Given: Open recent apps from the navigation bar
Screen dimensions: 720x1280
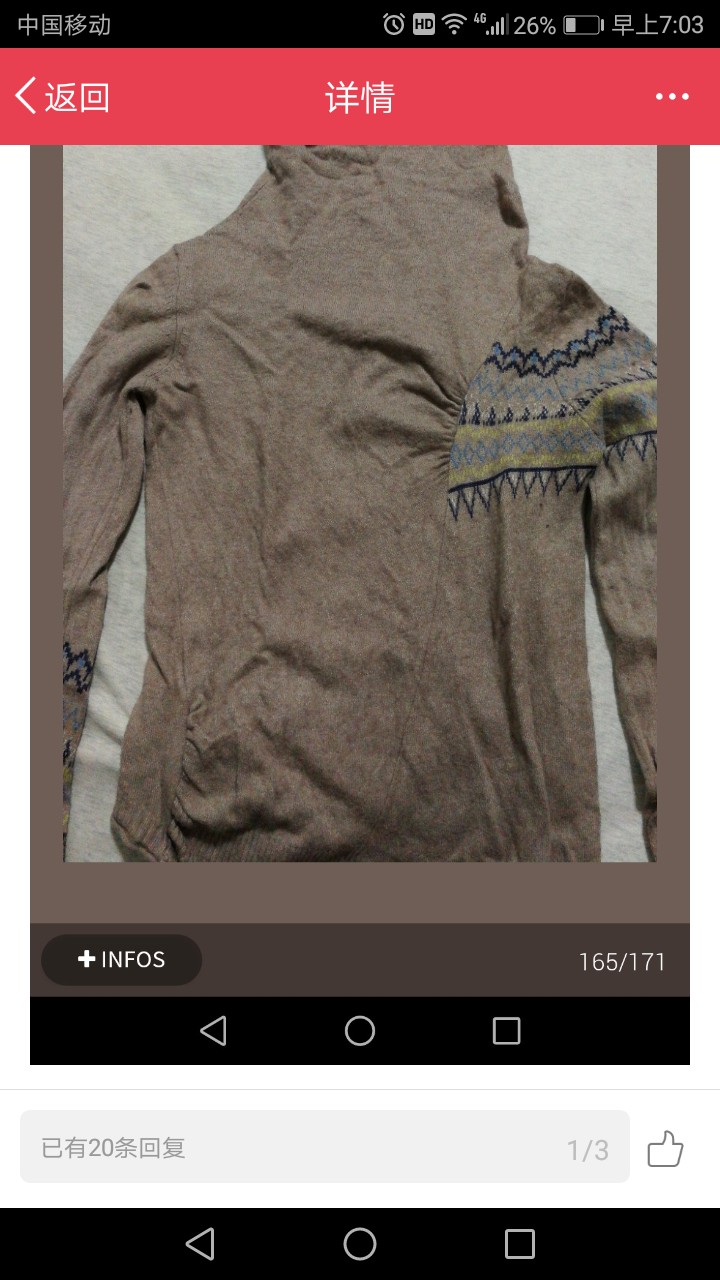Looking at the screenshot, I should pos(520,1244).
